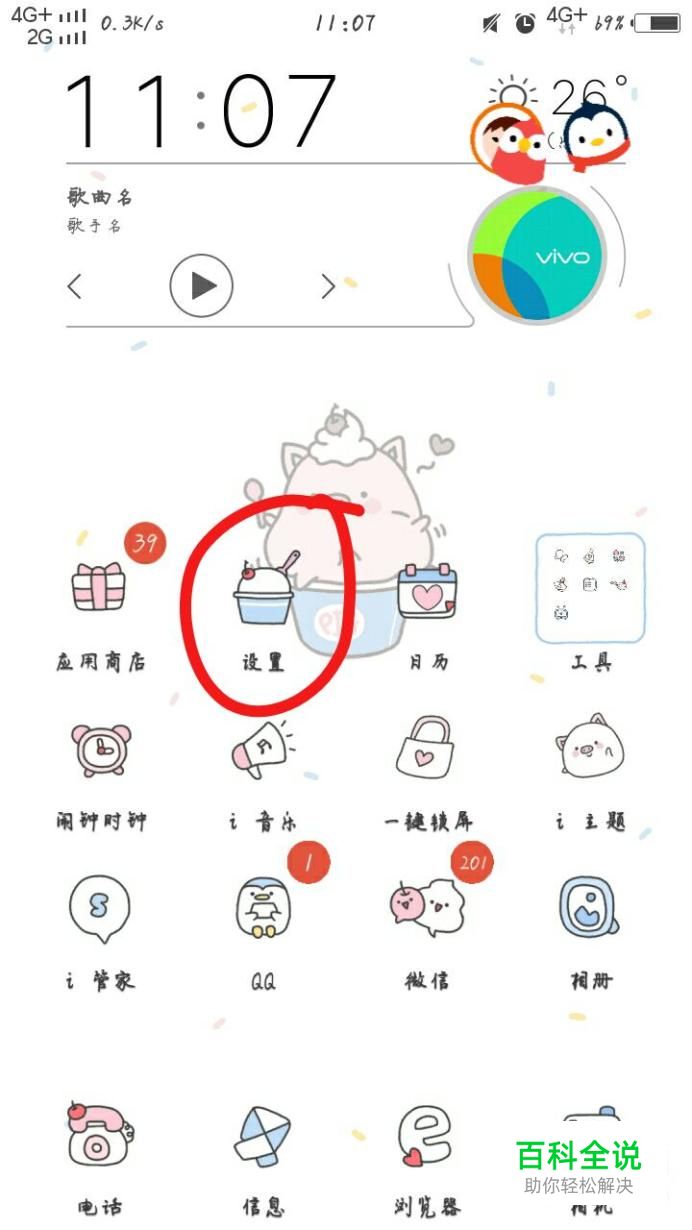Skip to the previous track
This screenshot has width=692, height=1230.
[x=74, y=287]
